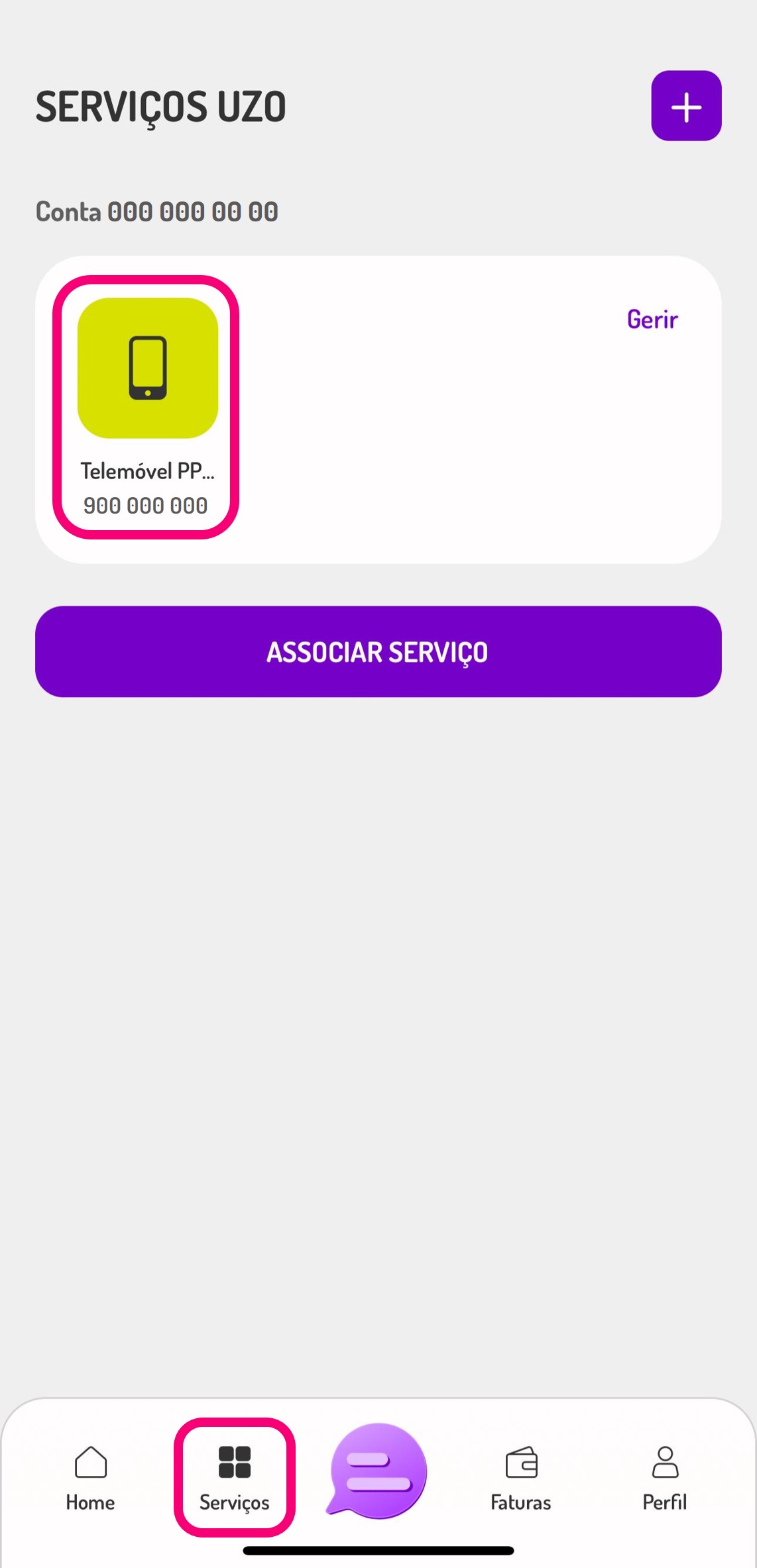
Task: Open Telemóvel PP 900 000 000 service
Action: 147,406
